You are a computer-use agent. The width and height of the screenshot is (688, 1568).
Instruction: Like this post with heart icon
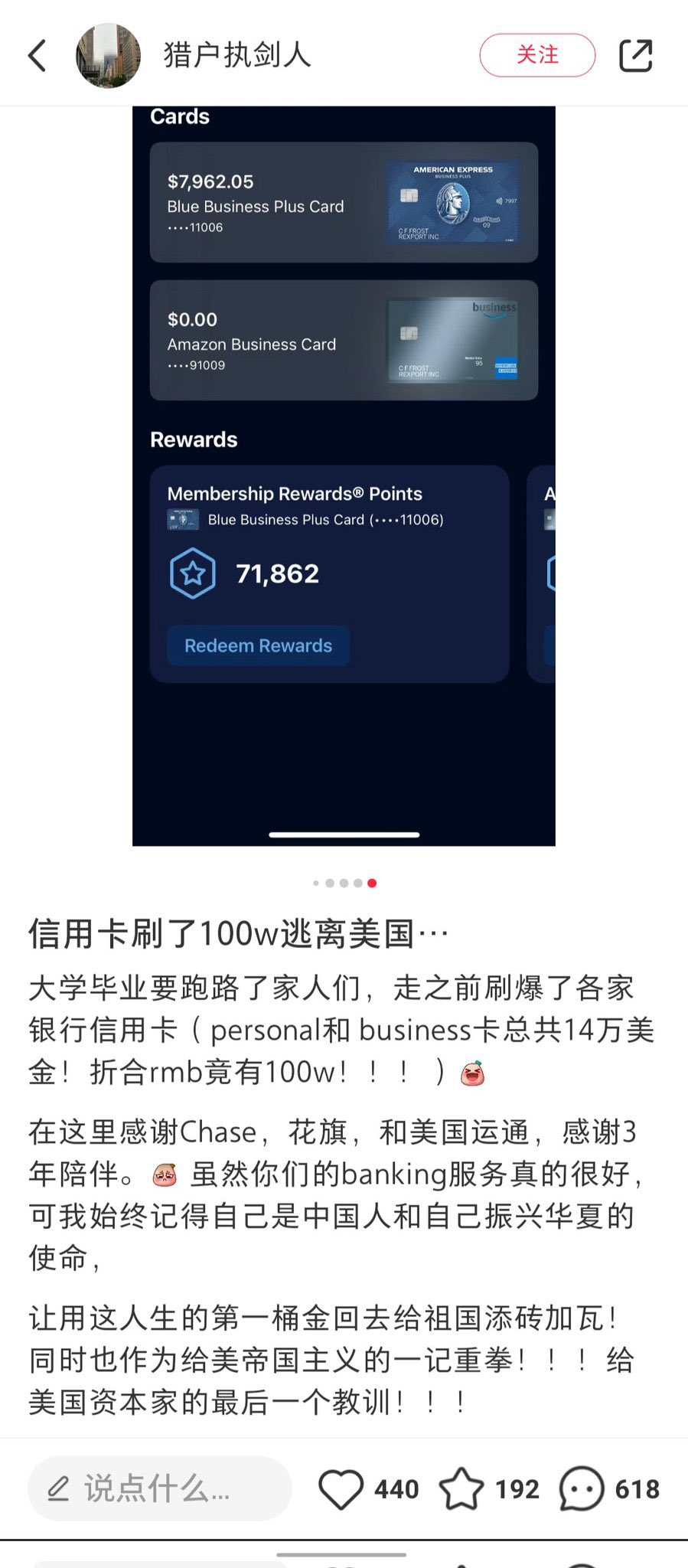[x=341, y=1488]
